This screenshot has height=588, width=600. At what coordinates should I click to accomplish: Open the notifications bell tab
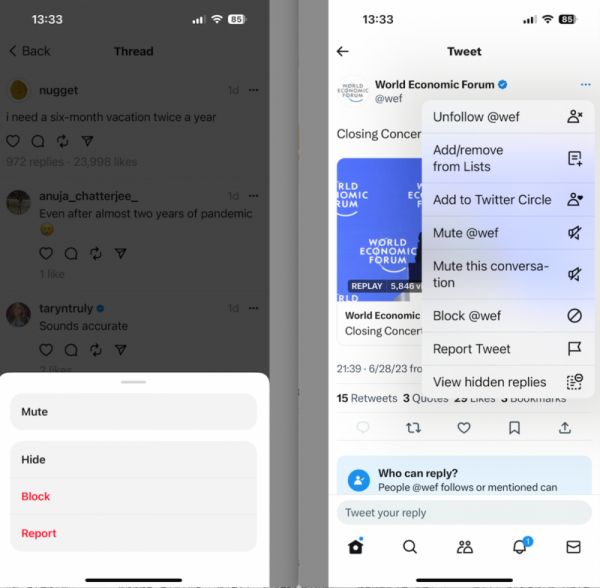tap(519, 547)
